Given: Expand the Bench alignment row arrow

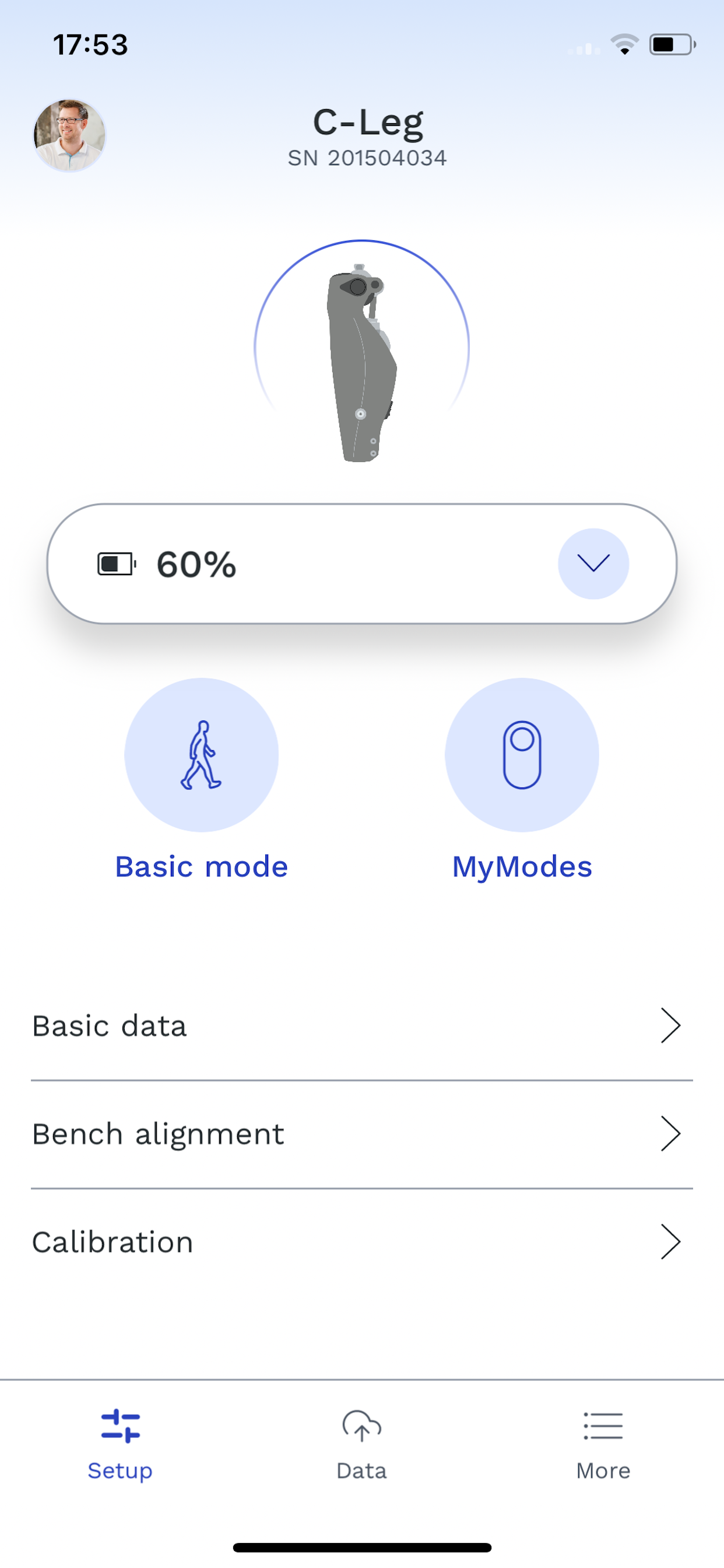Looking at the screenshot, I should [x=672, y=1133].
